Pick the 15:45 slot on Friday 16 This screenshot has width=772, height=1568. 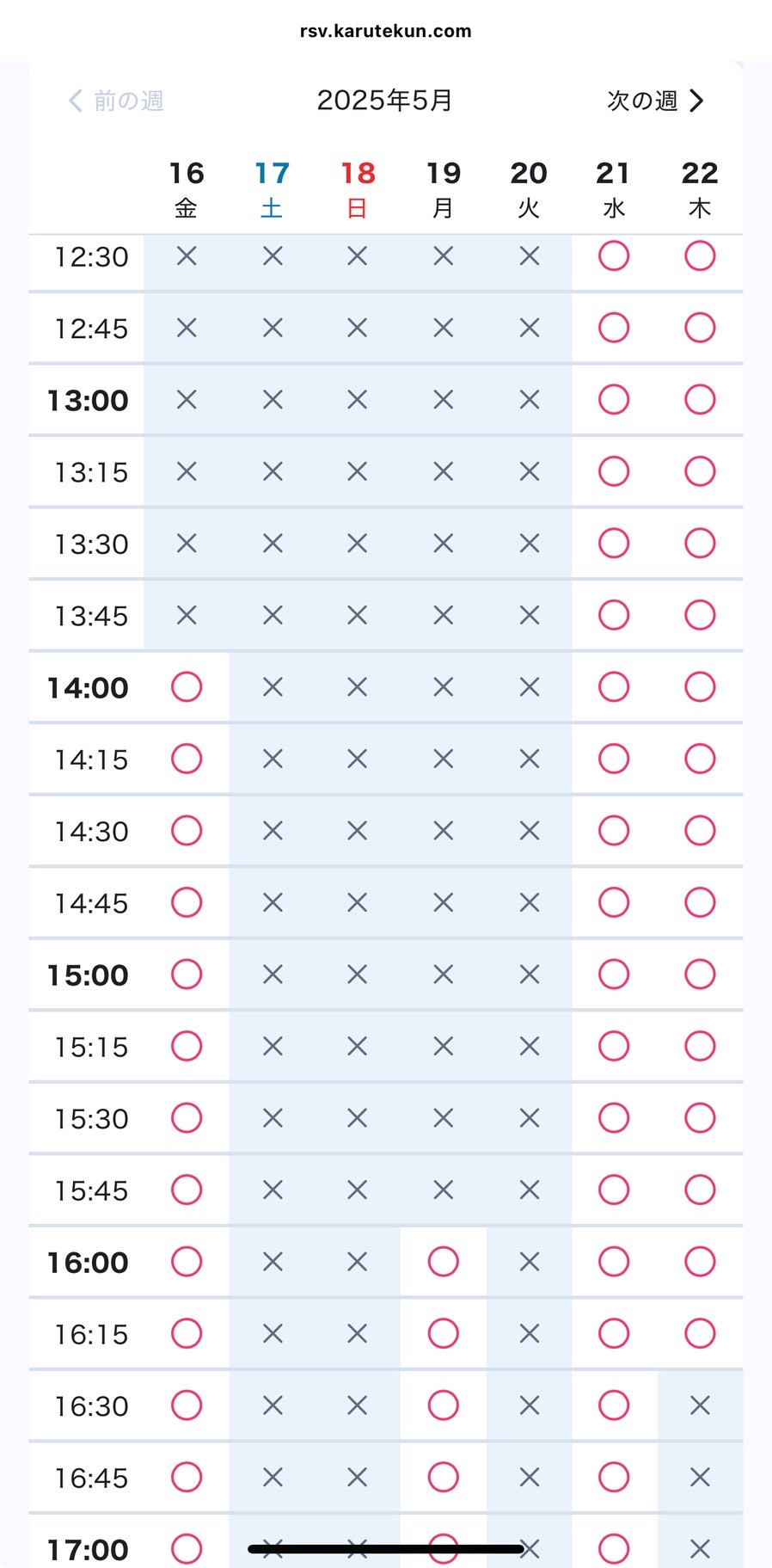coord(187,1190)
